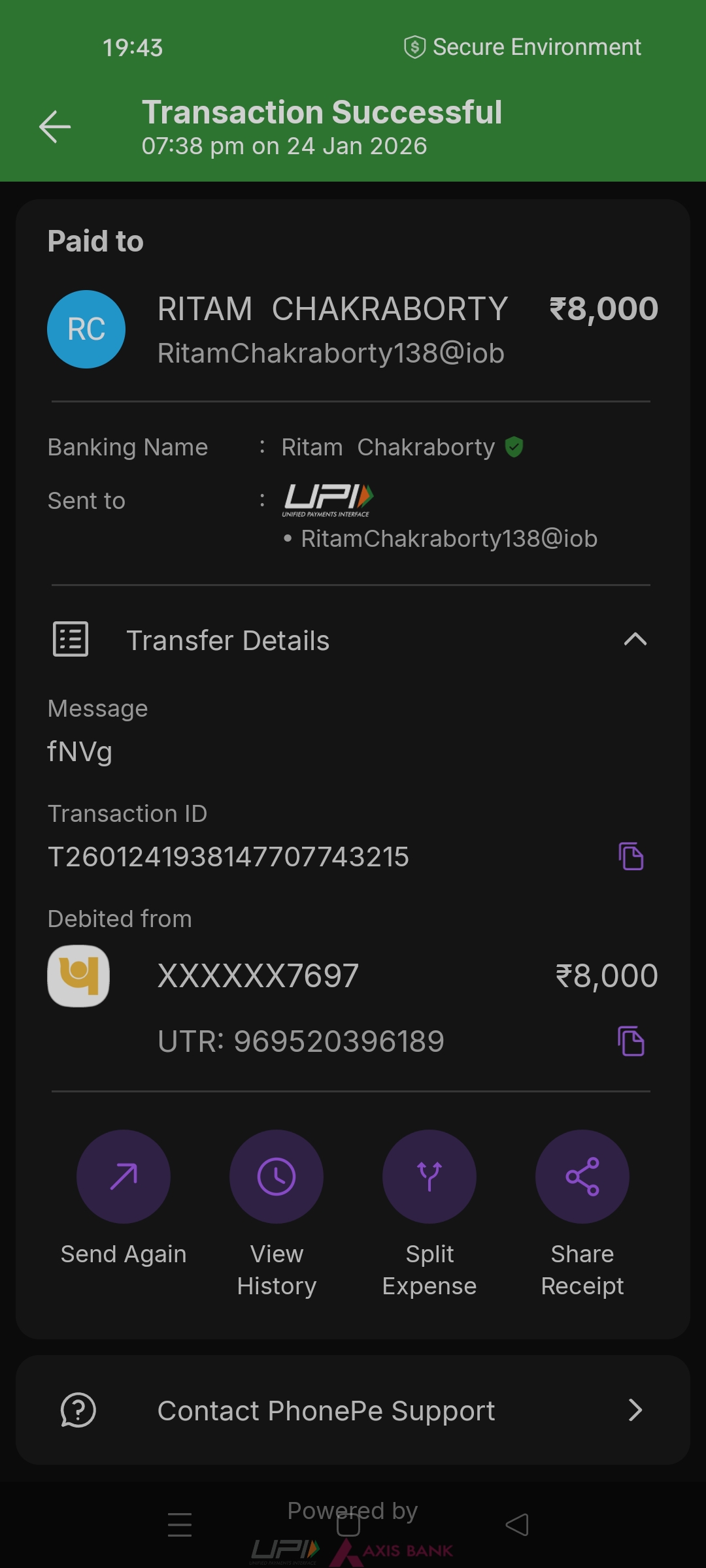Copy the Transaction ID

(x=631, y=856)
